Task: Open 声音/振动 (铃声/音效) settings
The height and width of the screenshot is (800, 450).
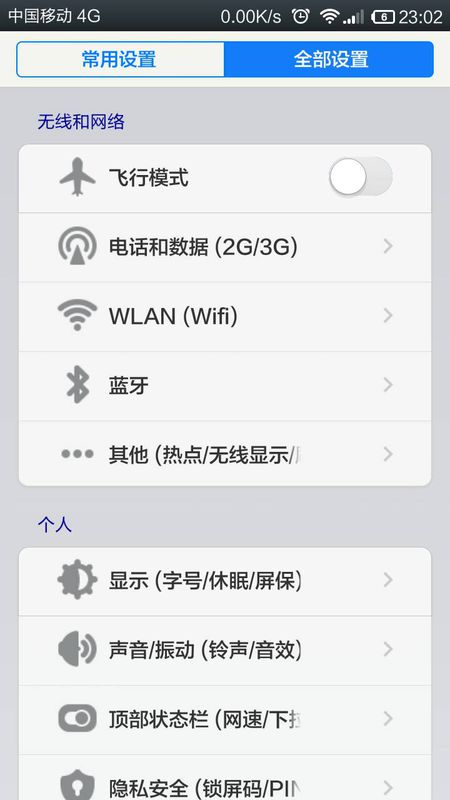Action: [x=225, y=651]
